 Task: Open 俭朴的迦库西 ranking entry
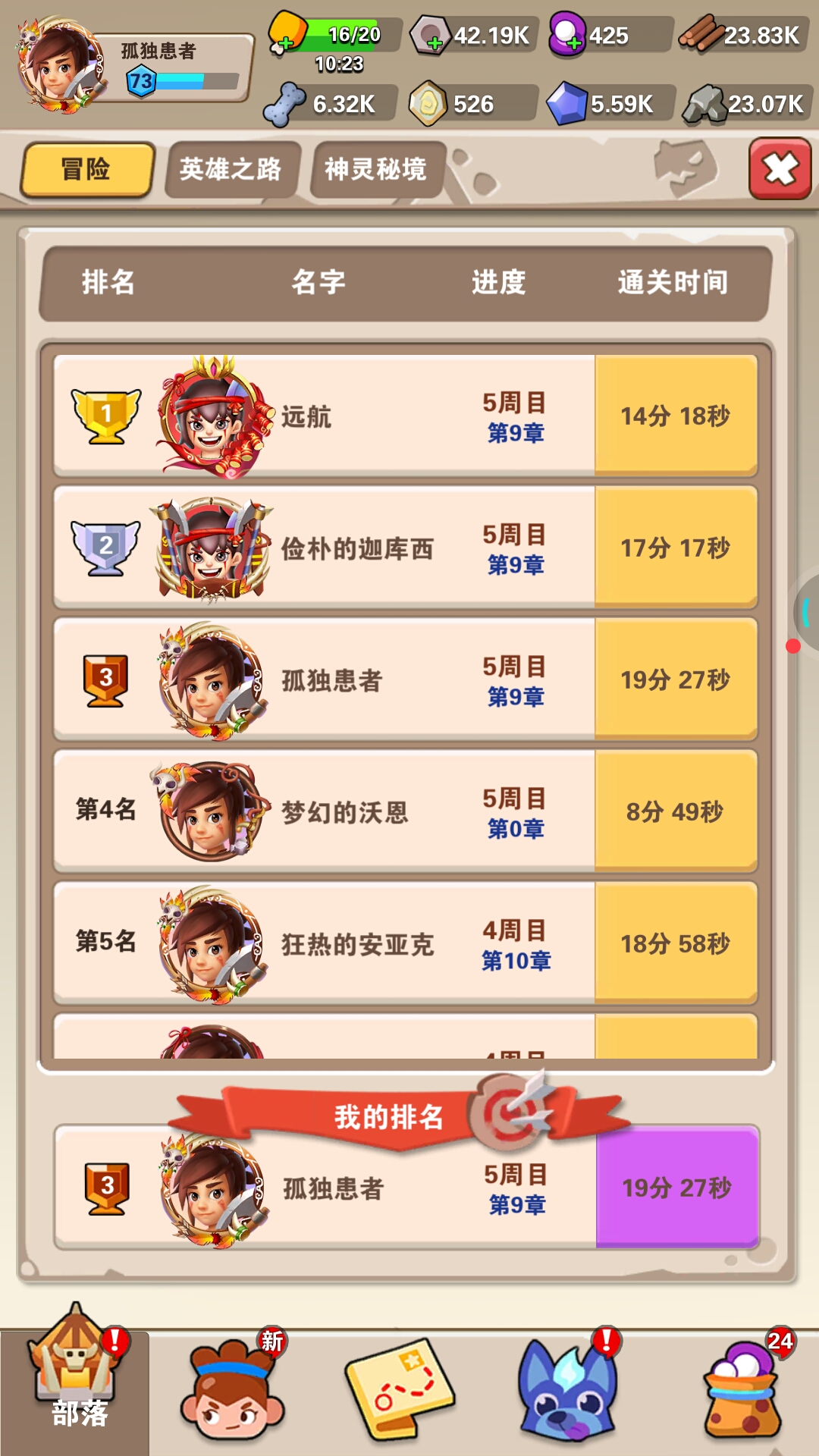coord(406,548)
